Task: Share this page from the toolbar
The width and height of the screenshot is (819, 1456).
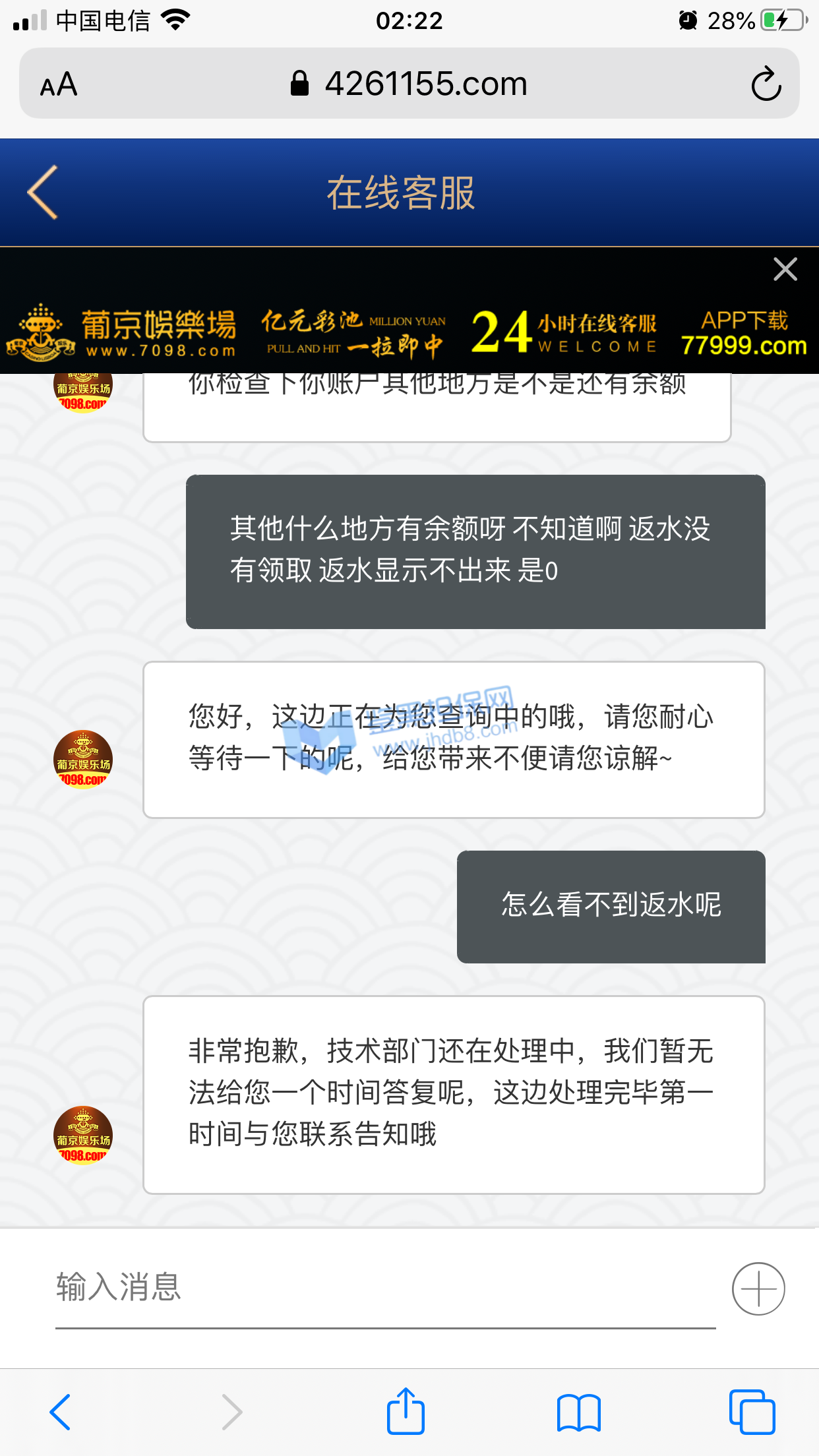Action: click(406, 1412)
